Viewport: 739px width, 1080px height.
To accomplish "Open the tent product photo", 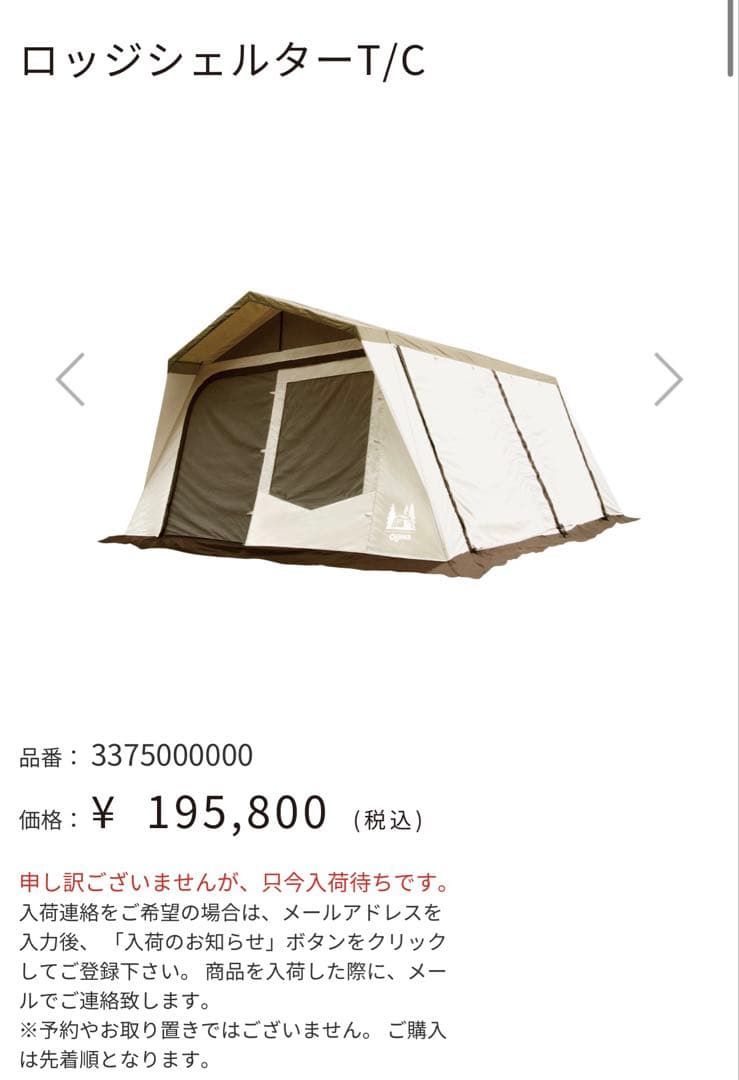I will (x=368, y=435).
